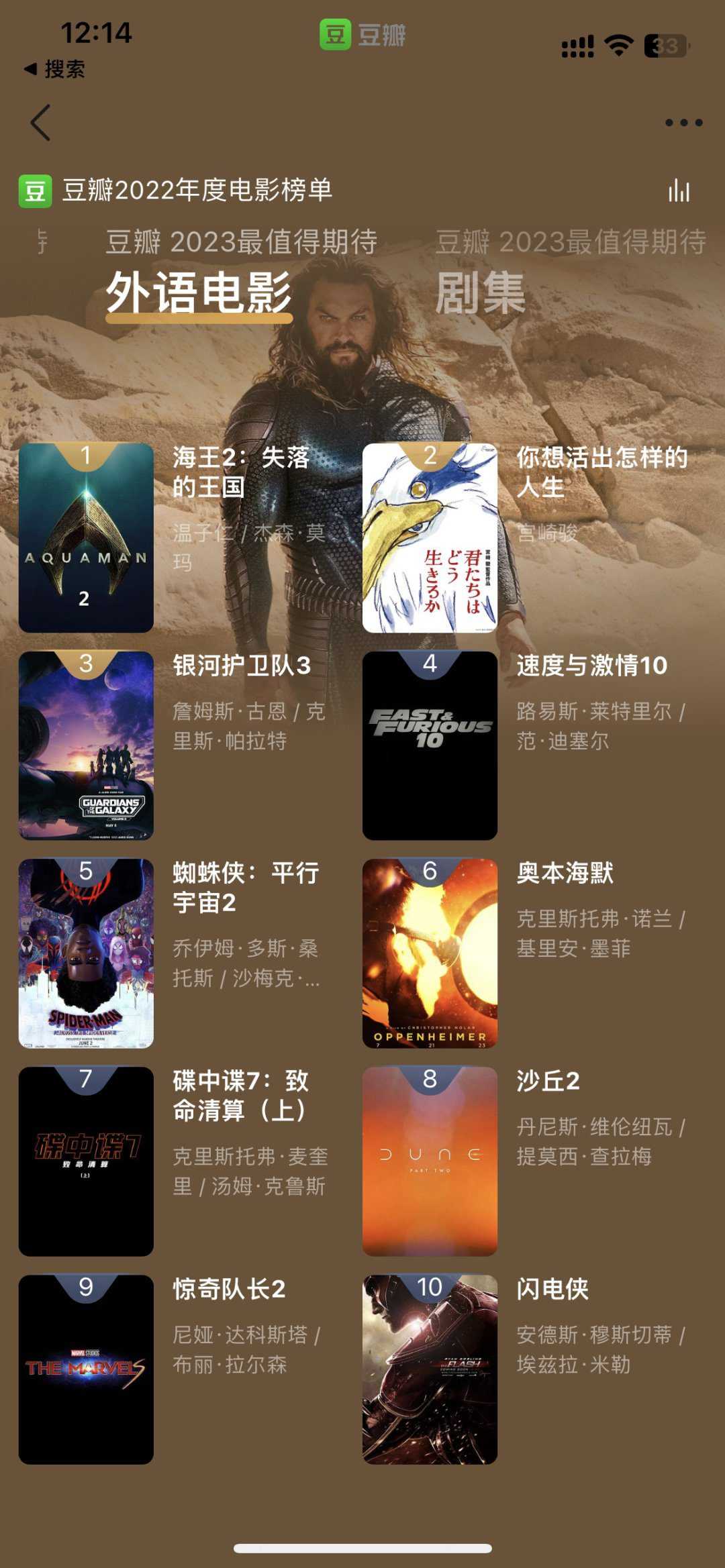Screen dimensions: 725x1568
Task: Open 速度与激情10 entry
Action: (x=430, y=745)
